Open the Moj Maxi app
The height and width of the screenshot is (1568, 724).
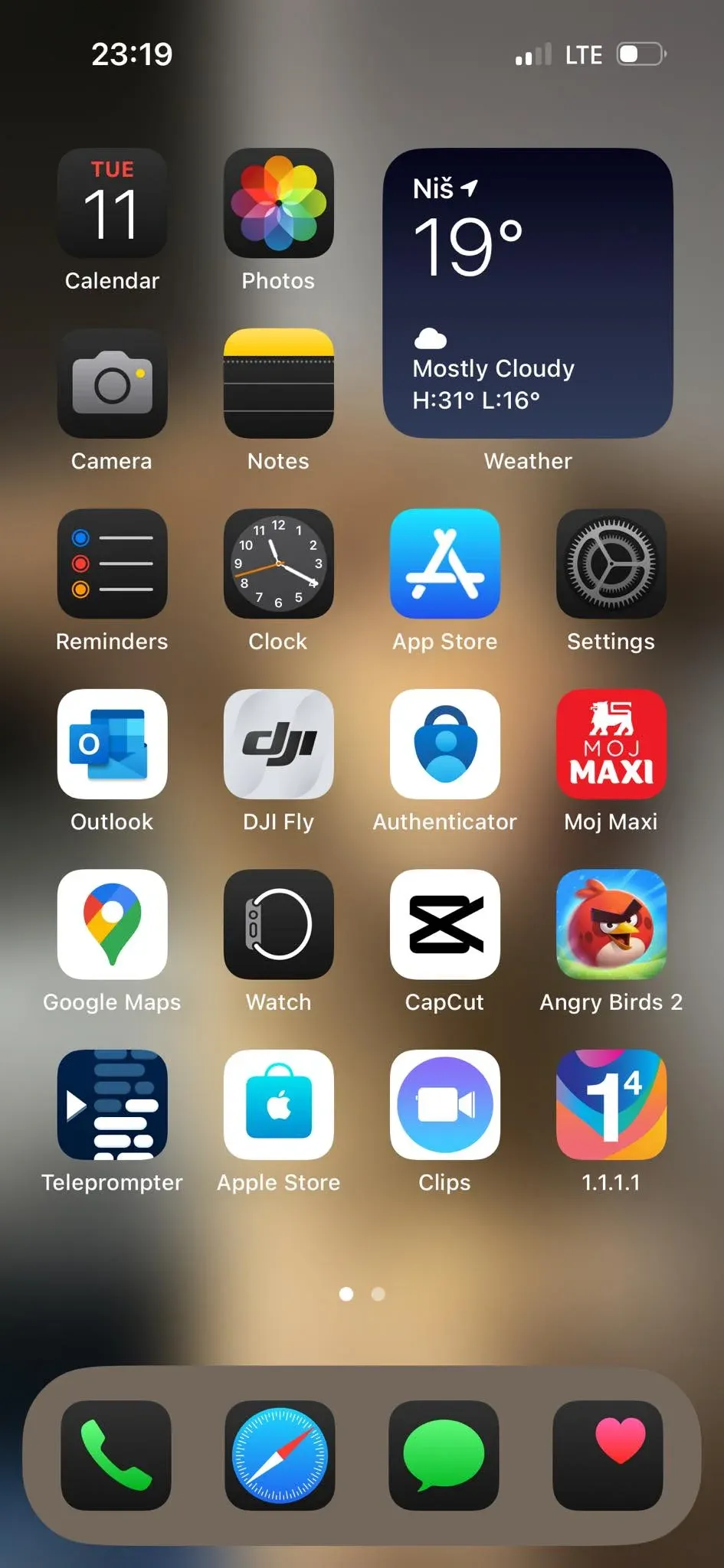[611, 744]
